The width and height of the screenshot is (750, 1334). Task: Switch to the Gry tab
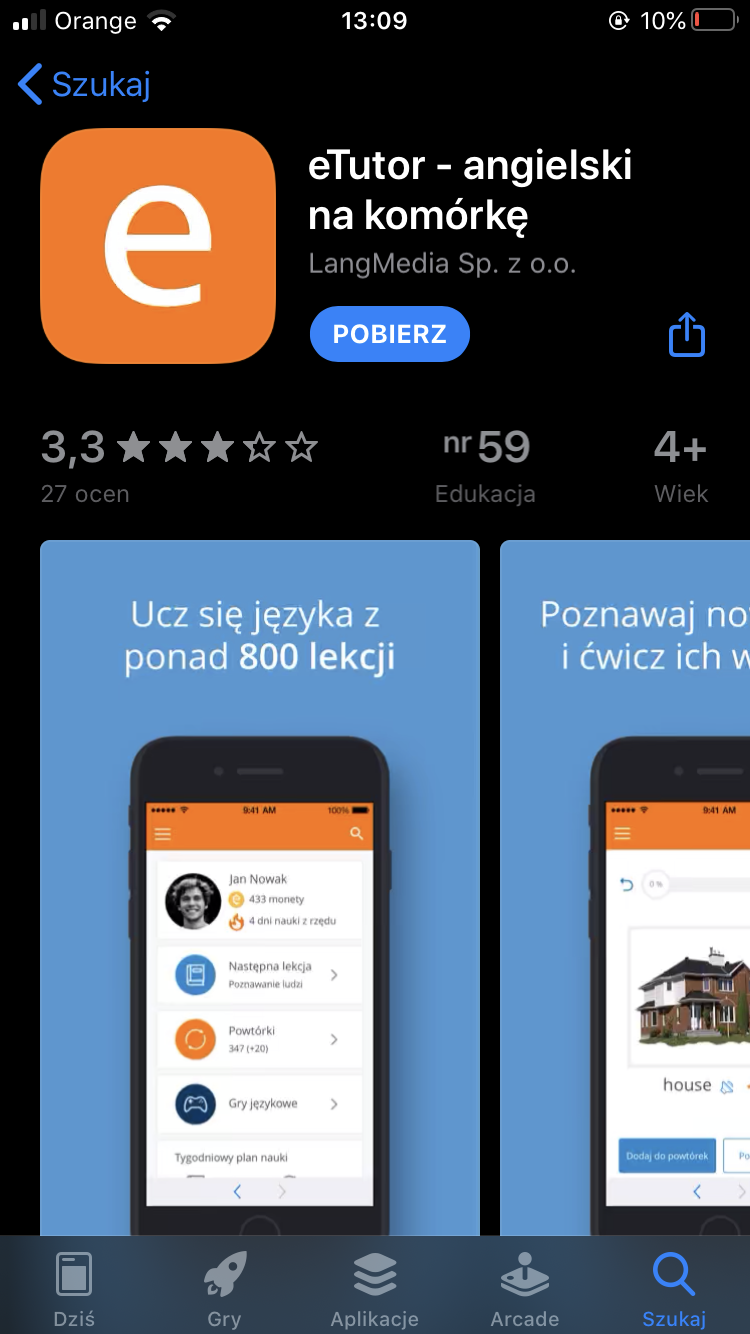[224, 1288]
